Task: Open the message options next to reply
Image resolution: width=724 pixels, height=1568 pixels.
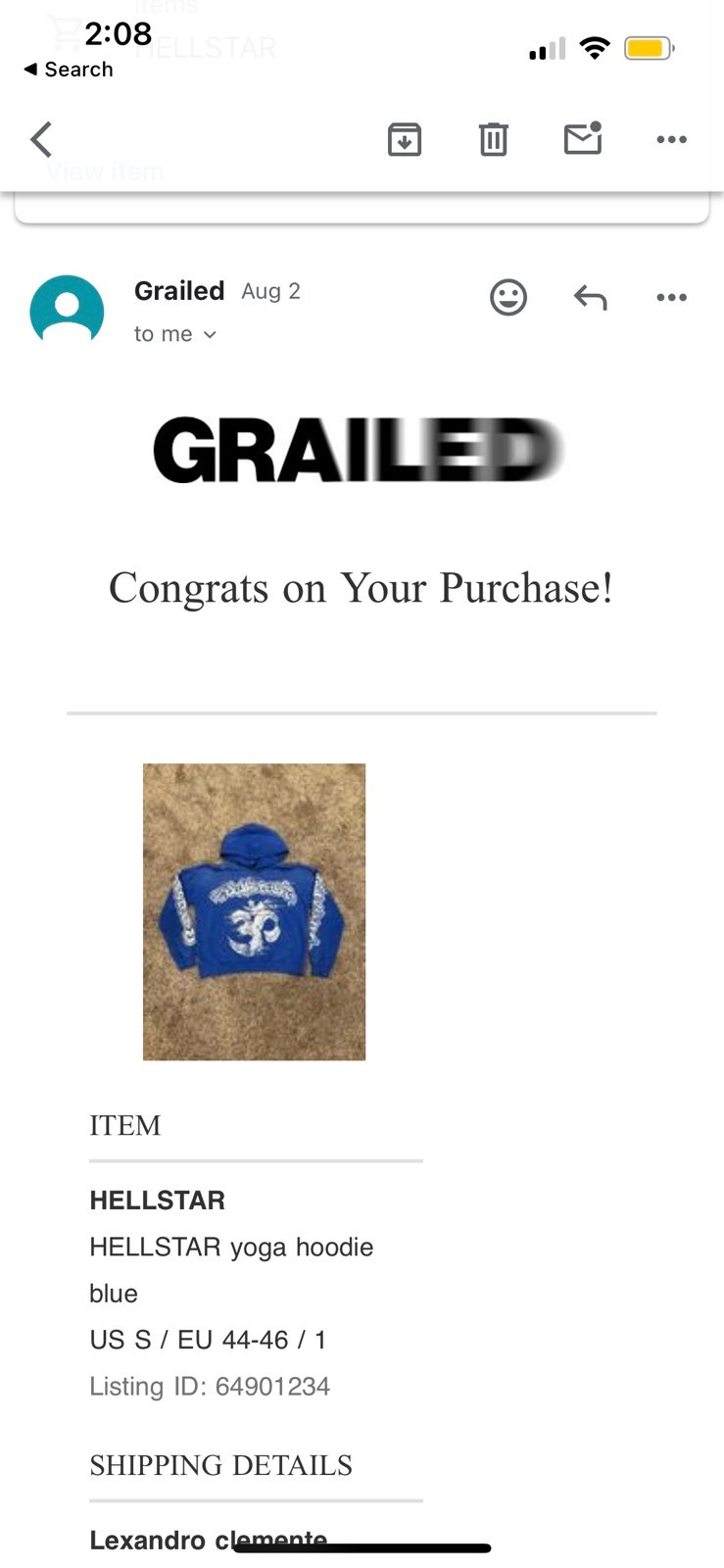Action: coord(671,297)
